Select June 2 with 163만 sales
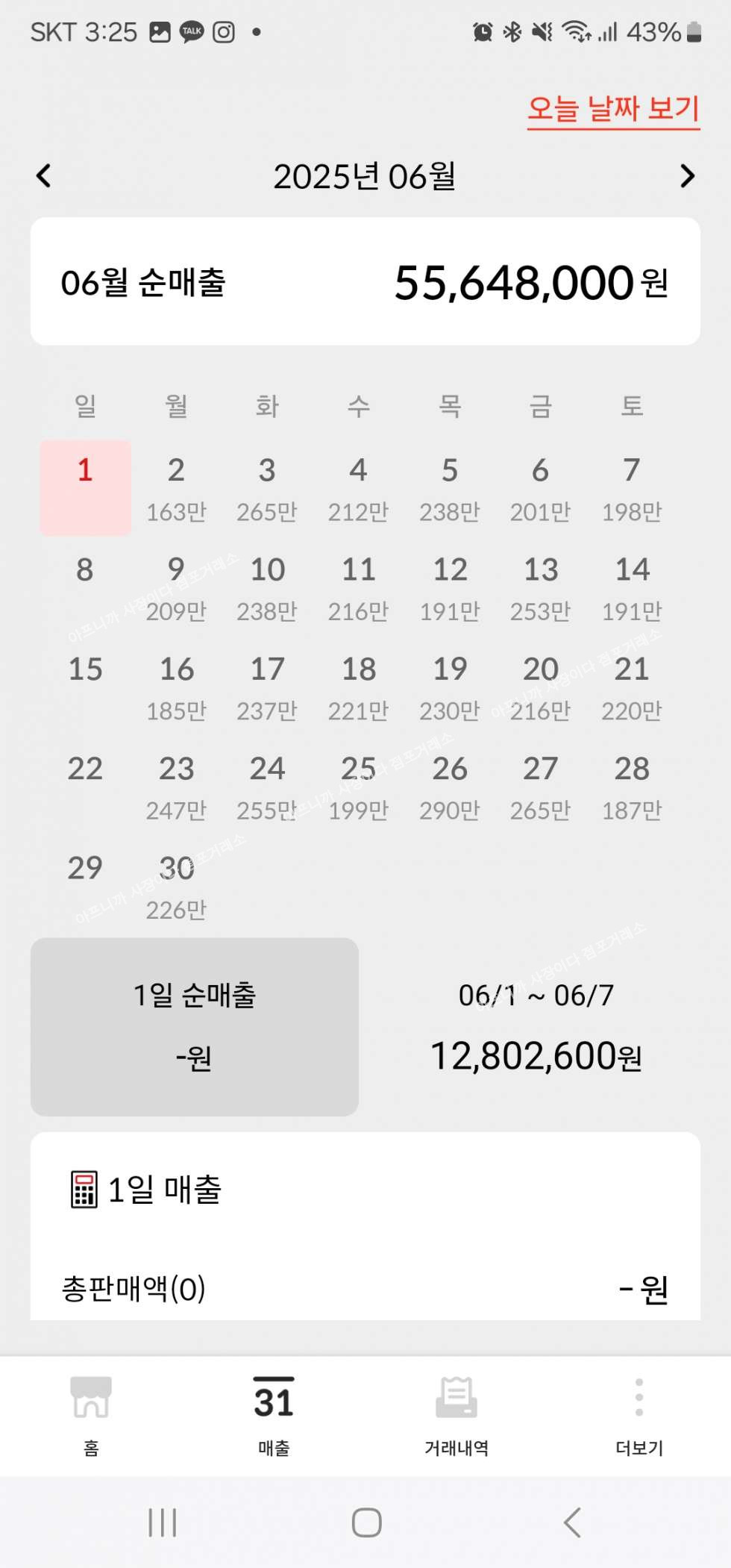This screenshot has width=731, height=1568. tap(176, 488)
